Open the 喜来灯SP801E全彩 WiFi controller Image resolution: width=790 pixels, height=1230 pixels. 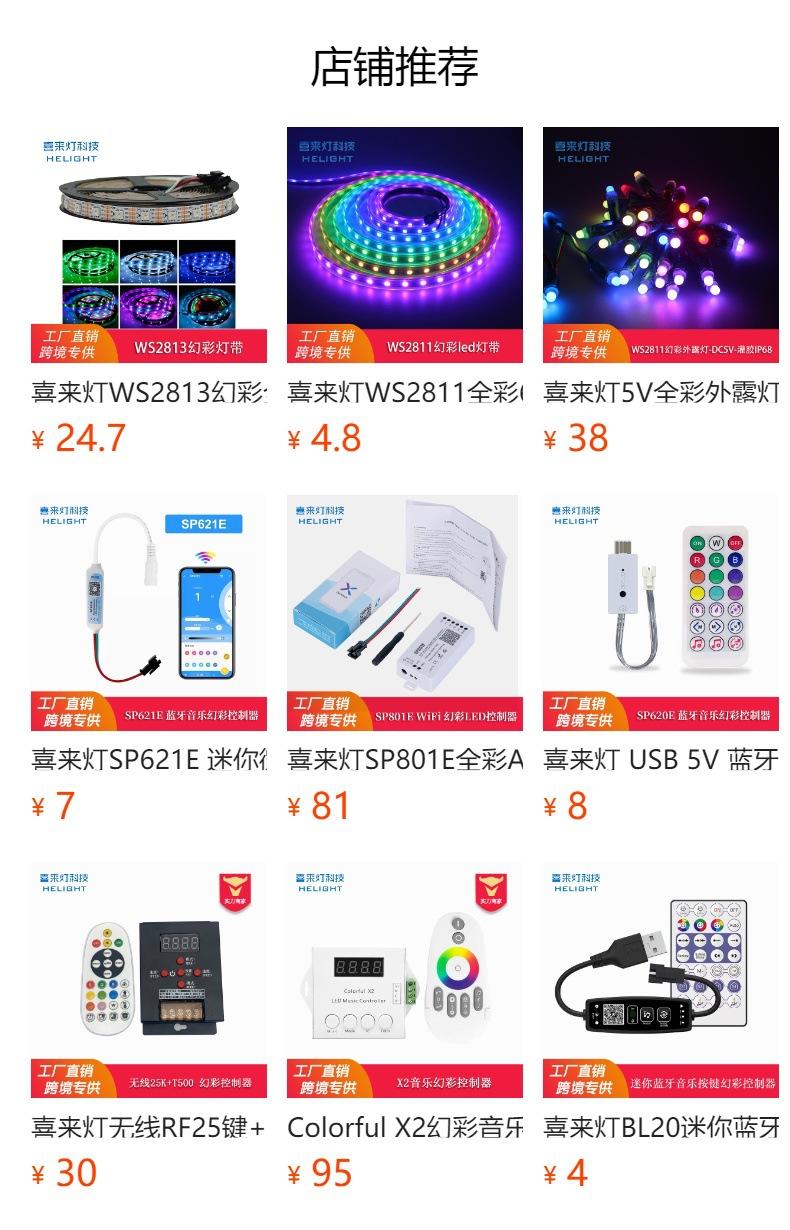pos(404,612)
